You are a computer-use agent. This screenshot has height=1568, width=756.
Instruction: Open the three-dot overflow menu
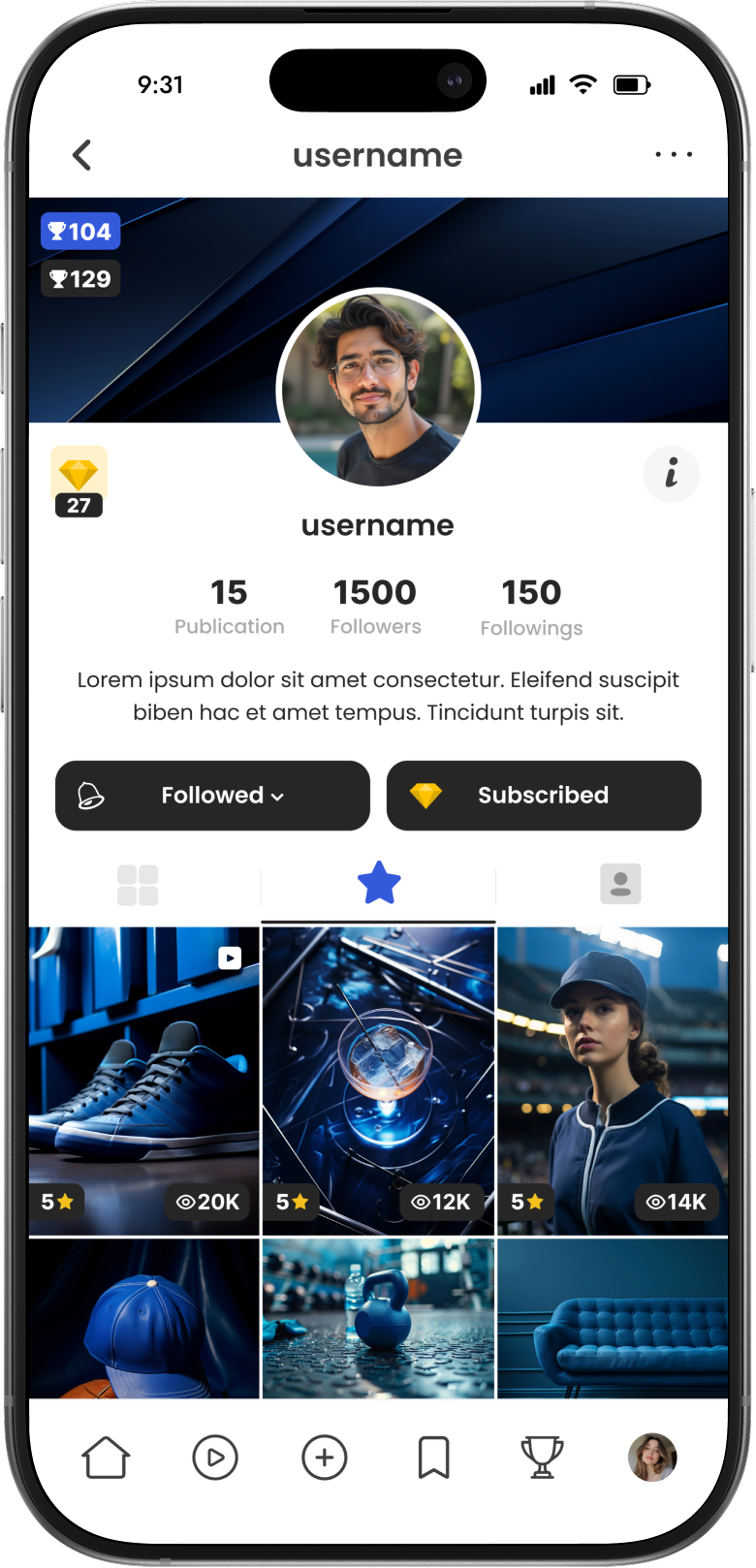click(x=674, y=155)
